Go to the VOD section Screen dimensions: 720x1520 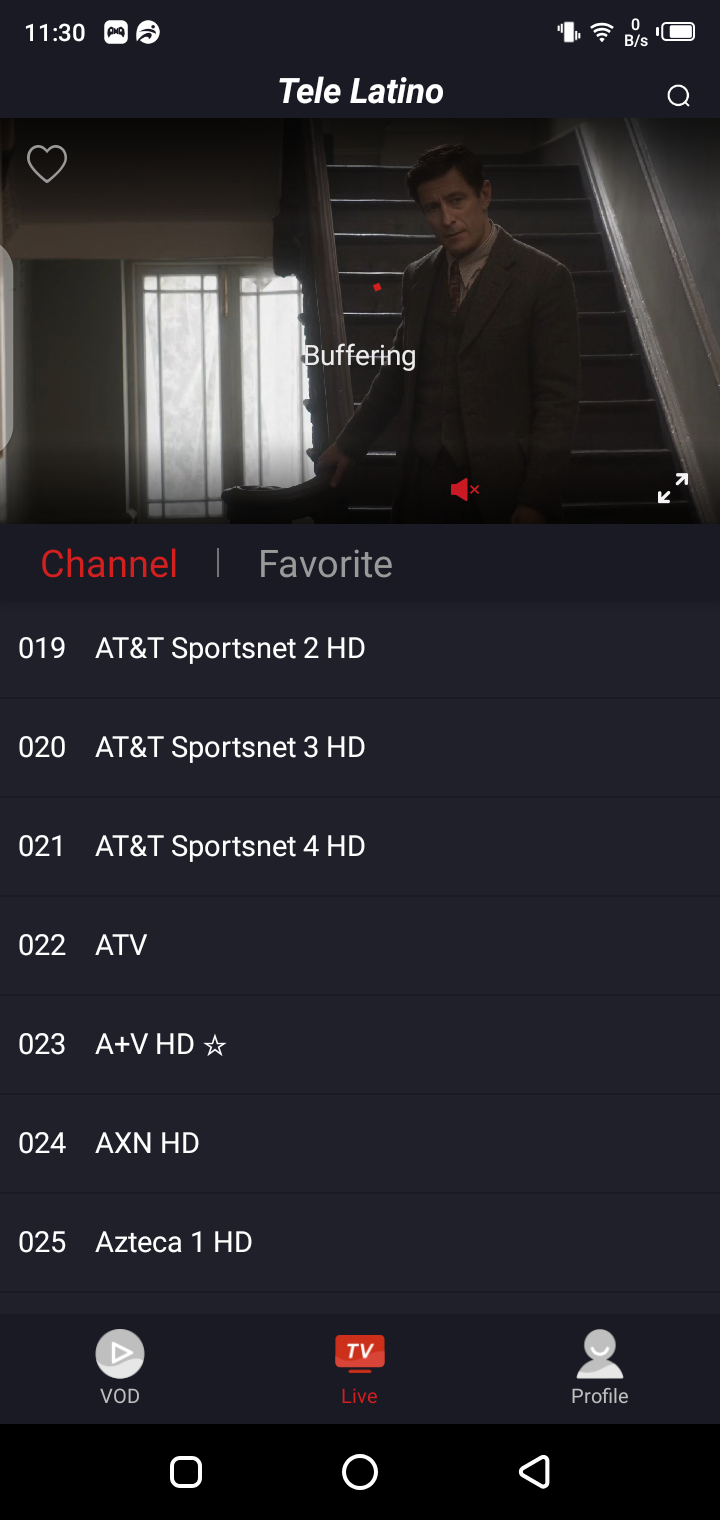pyautogui.click(x=120, y=1367)
